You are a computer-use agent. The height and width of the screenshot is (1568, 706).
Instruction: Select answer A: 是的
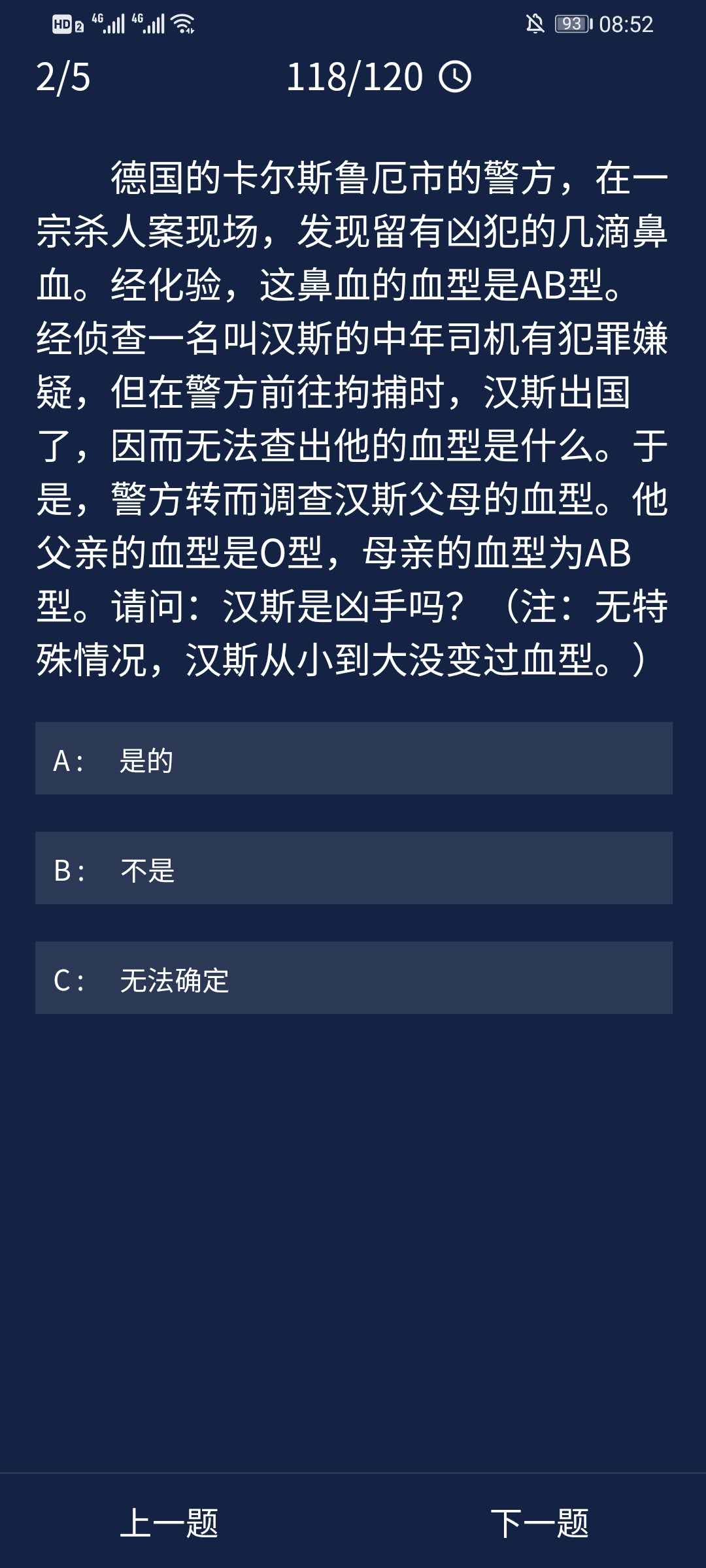coord(353,759)
